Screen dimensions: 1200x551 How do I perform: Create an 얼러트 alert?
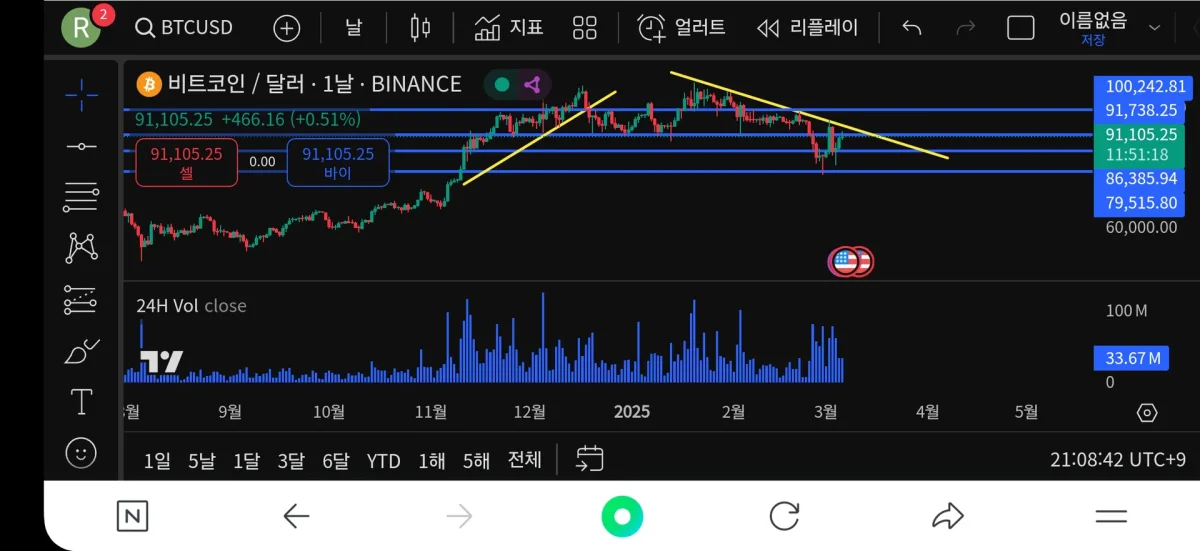[x=682, y=28]
